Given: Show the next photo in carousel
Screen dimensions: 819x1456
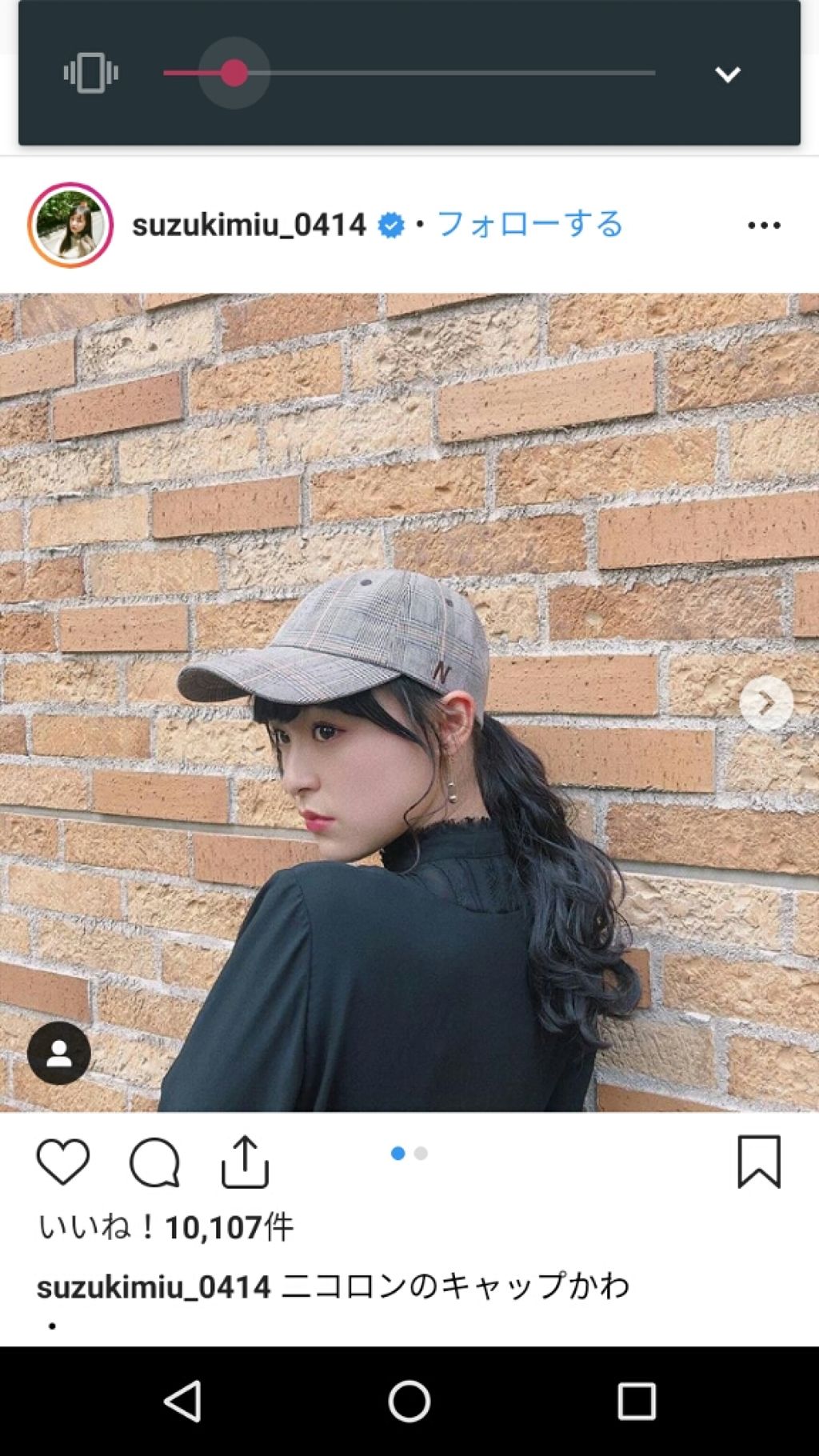Looking at the screenshot, I should 765,703.
